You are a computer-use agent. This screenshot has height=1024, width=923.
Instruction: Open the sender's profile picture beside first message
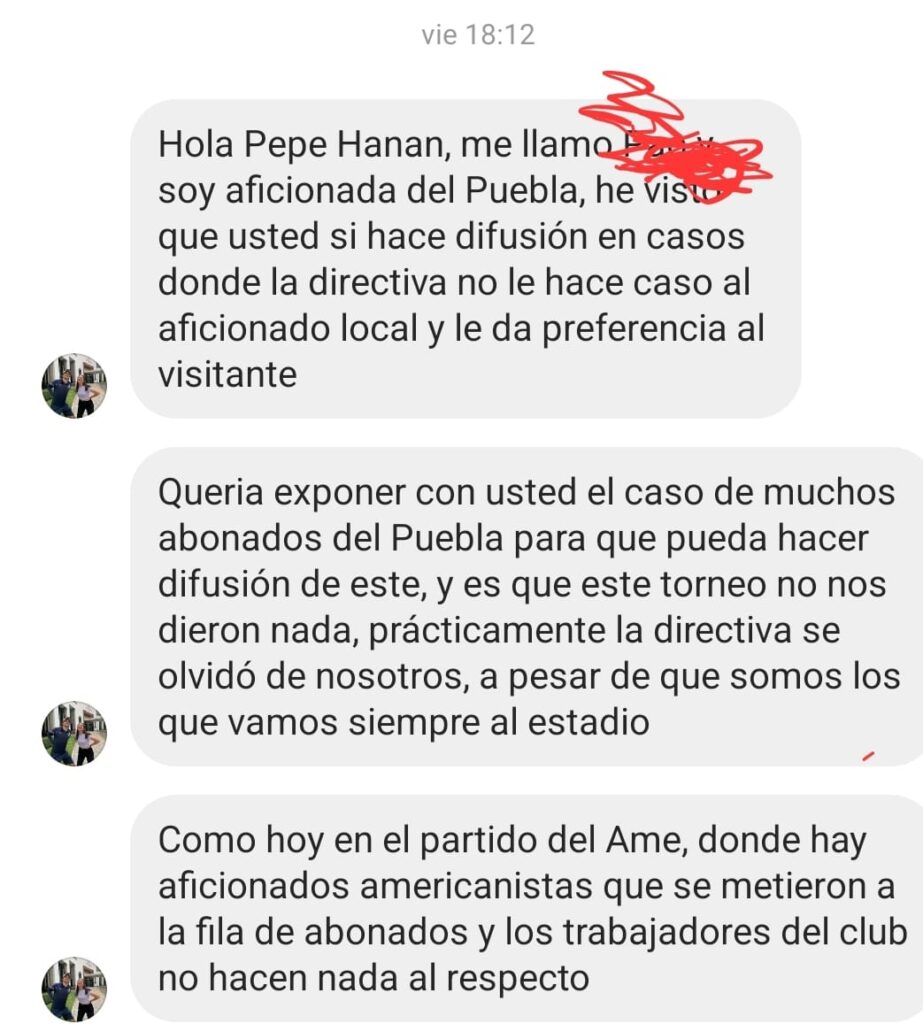coord(75,385)
